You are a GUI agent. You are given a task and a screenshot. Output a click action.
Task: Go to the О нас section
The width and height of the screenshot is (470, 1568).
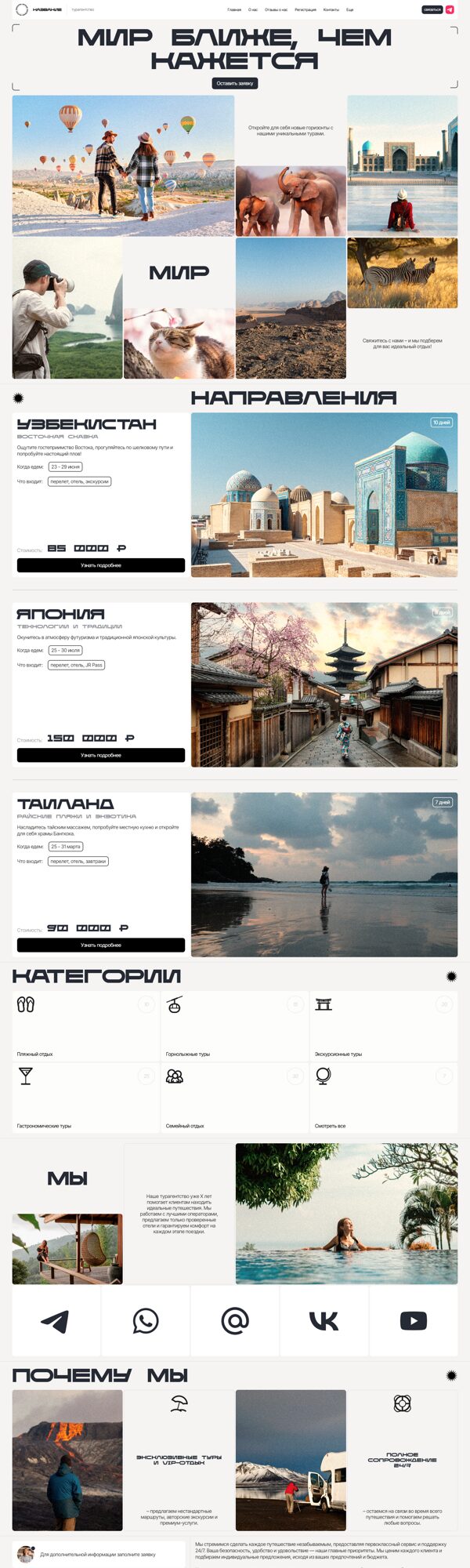click(253, 10)
